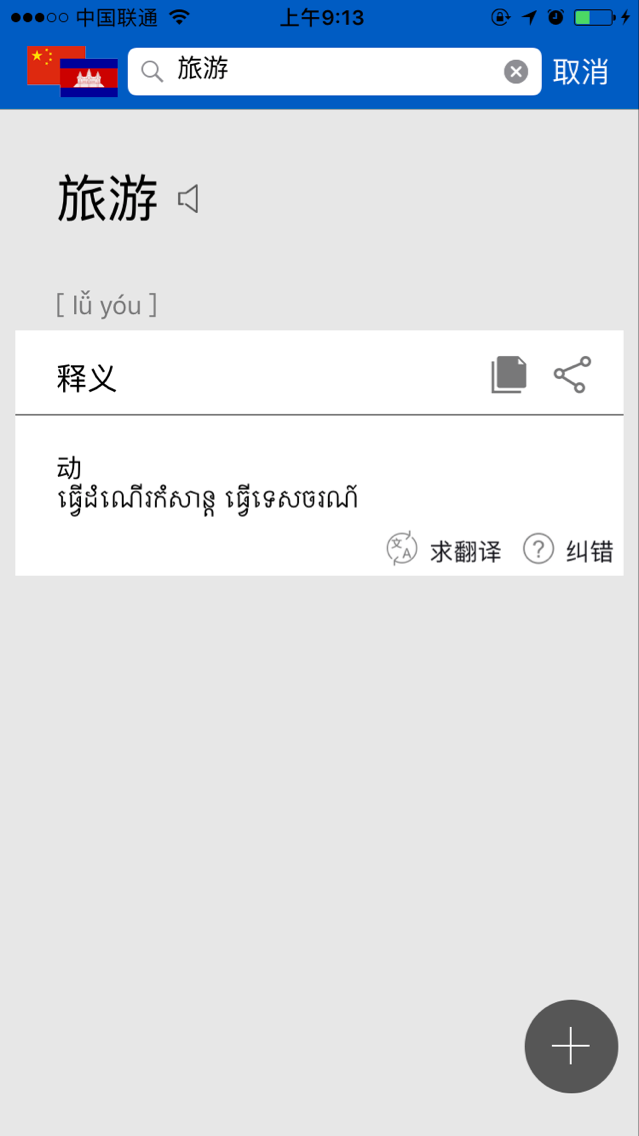The width and height of the screenshot is (639, 1136).
Task: Tap the China–Cambodia language flags icon
Action: click(x=72, y=71)
